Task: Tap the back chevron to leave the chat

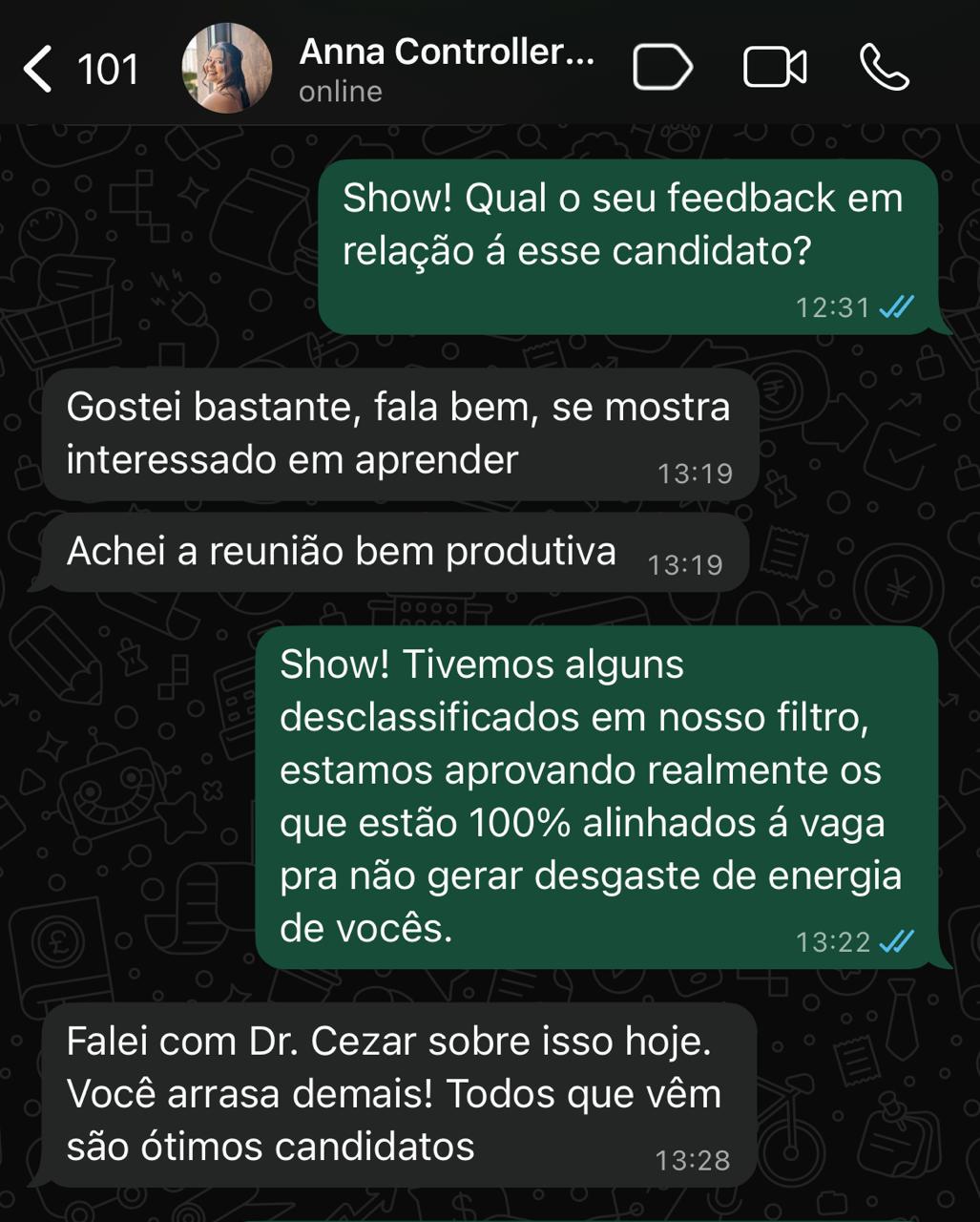Action: point(40,67)
